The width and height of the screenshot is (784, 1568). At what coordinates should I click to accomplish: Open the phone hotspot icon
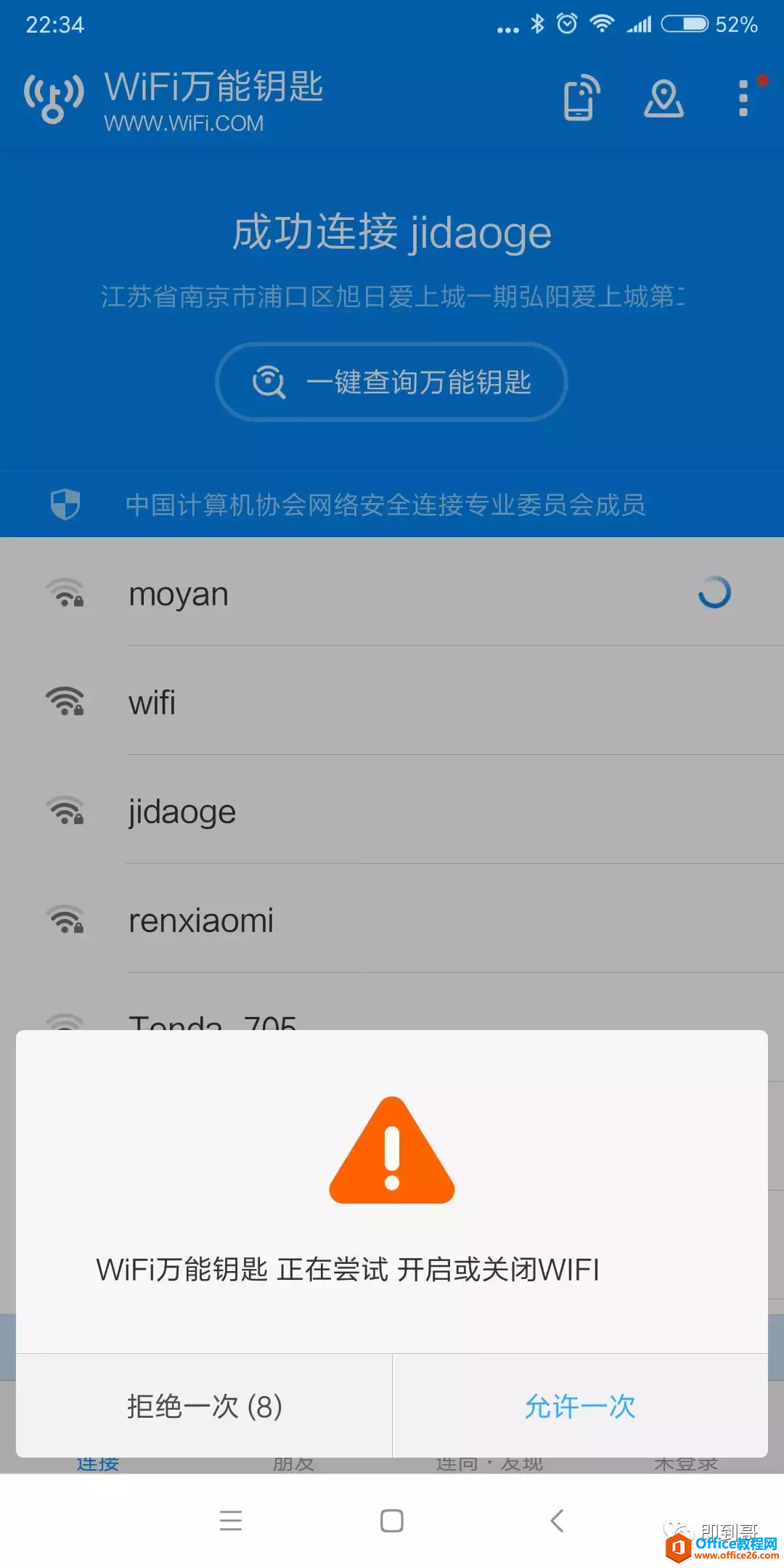click(x=581, y=98)
